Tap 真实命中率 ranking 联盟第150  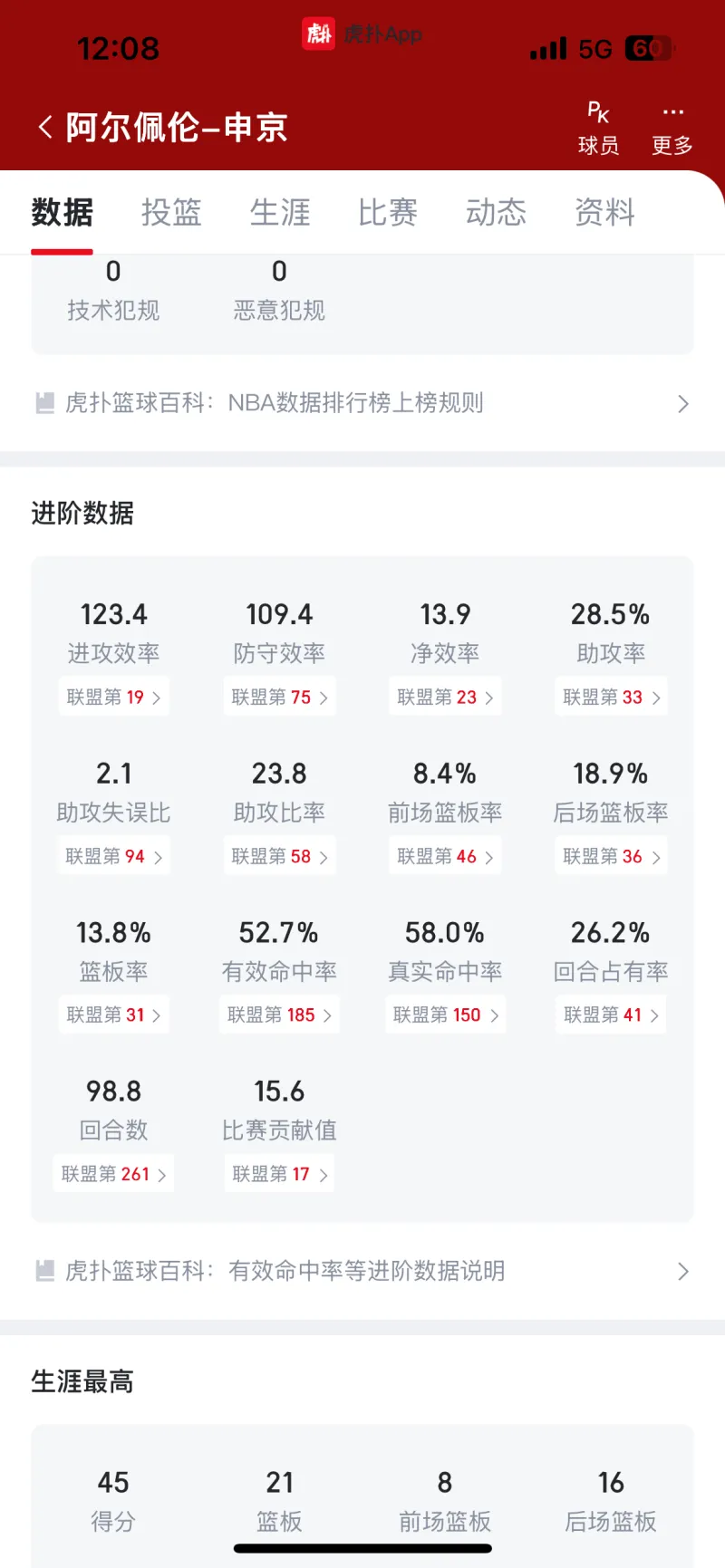tap(445, 1015)
